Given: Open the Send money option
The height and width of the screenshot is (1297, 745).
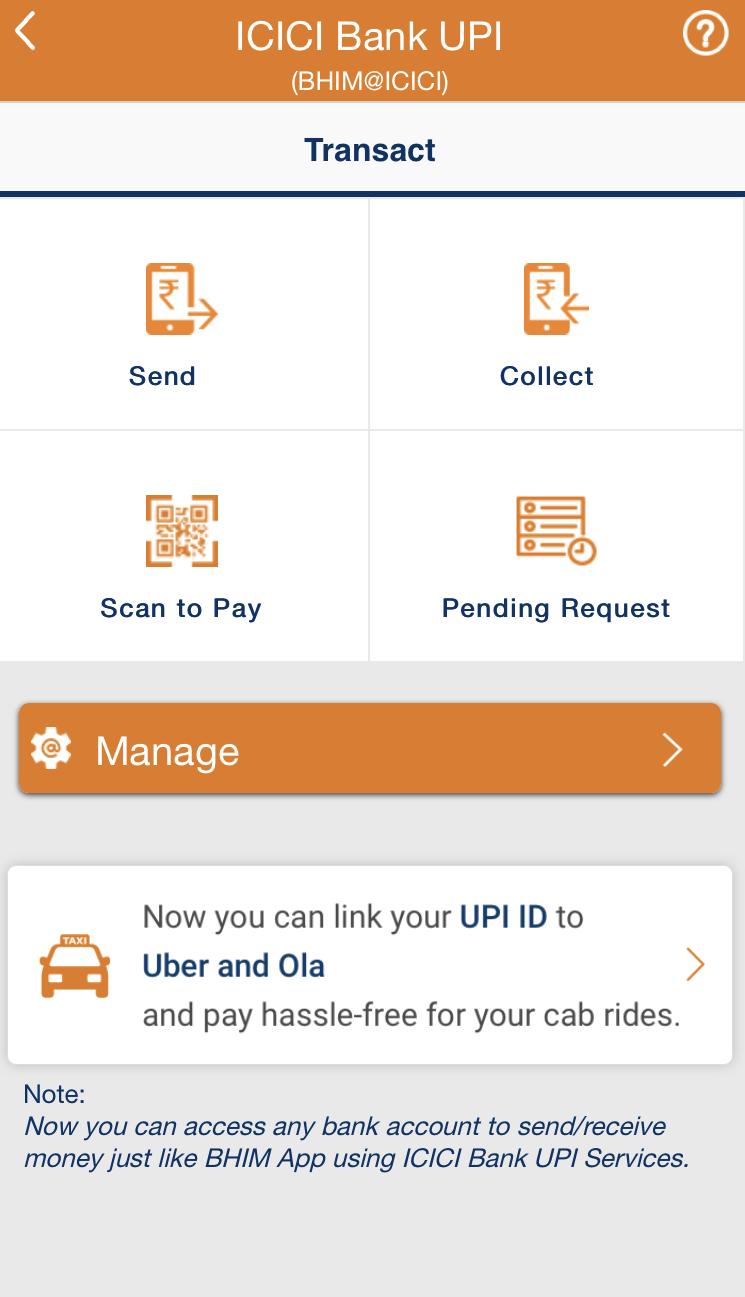Looking at the screenshot, I should click(x=184, y=315).
